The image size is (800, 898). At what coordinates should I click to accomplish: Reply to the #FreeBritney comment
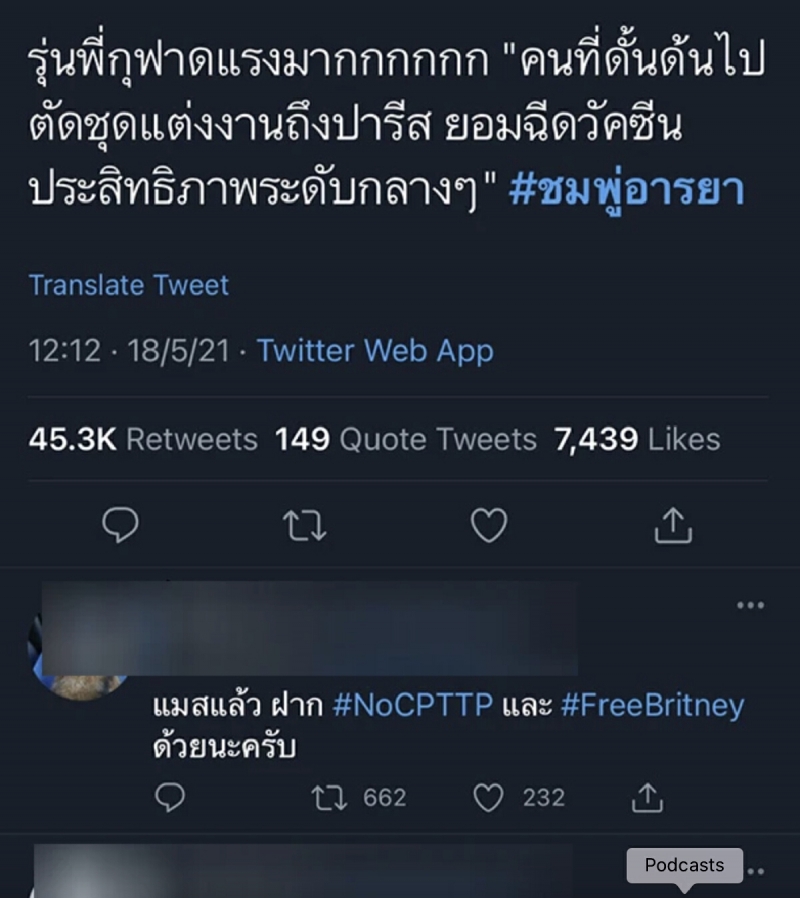pos(171,797)
